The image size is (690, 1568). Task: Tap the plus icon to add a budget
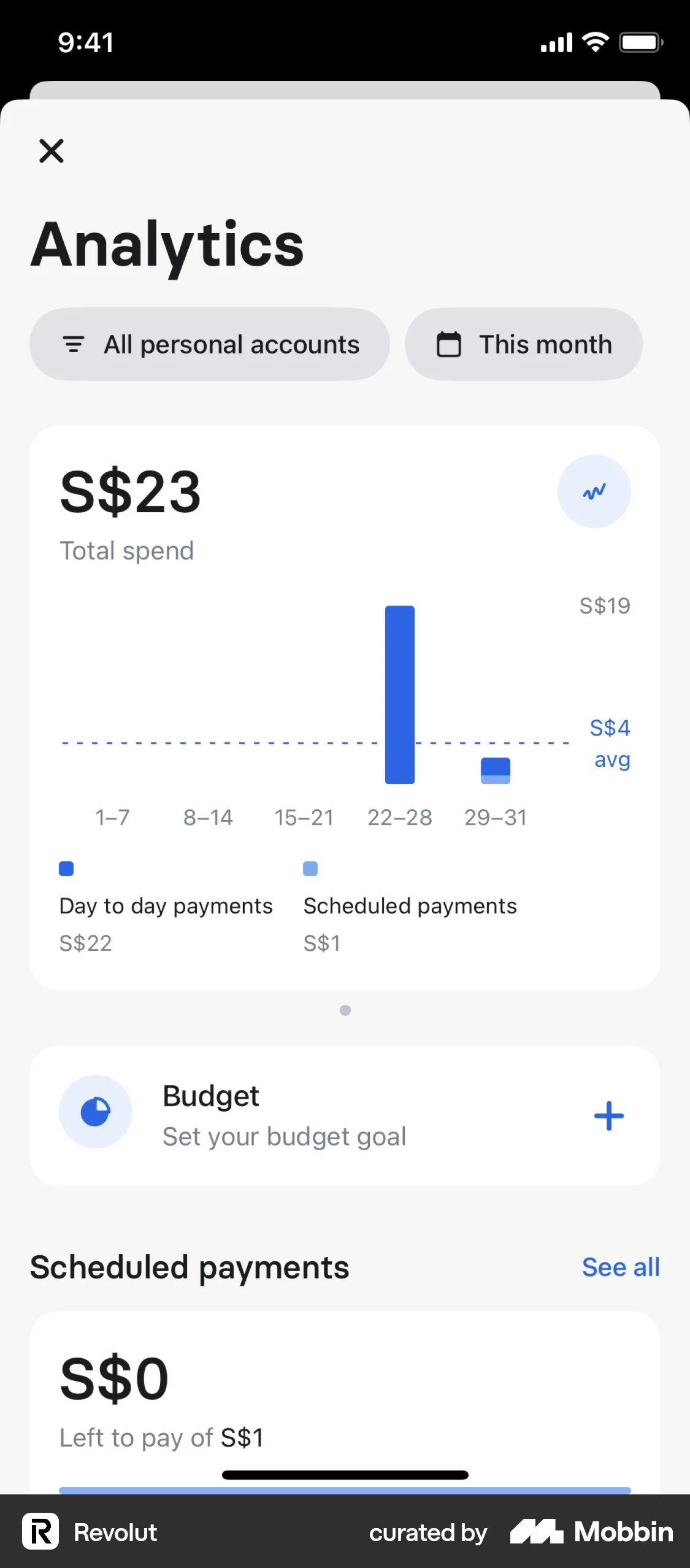(608, 1115)
